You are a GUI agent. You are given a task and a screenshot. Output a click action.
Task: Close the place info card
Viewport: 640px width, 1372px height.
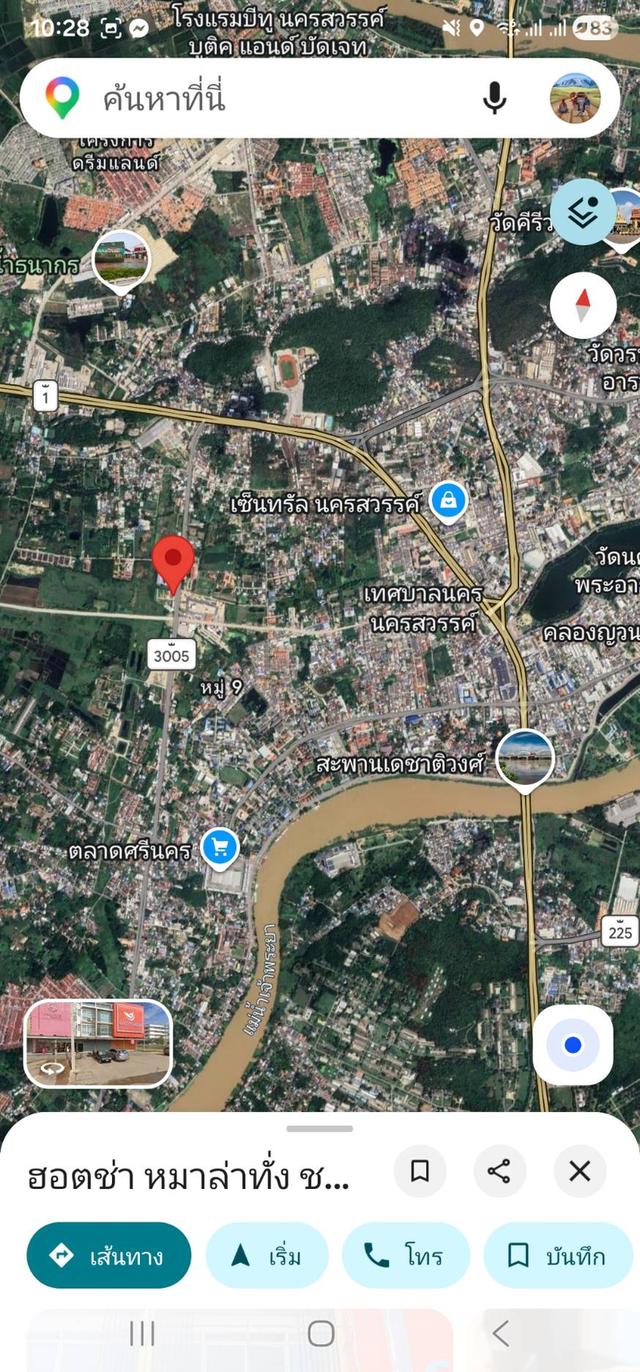[580, 1171]
